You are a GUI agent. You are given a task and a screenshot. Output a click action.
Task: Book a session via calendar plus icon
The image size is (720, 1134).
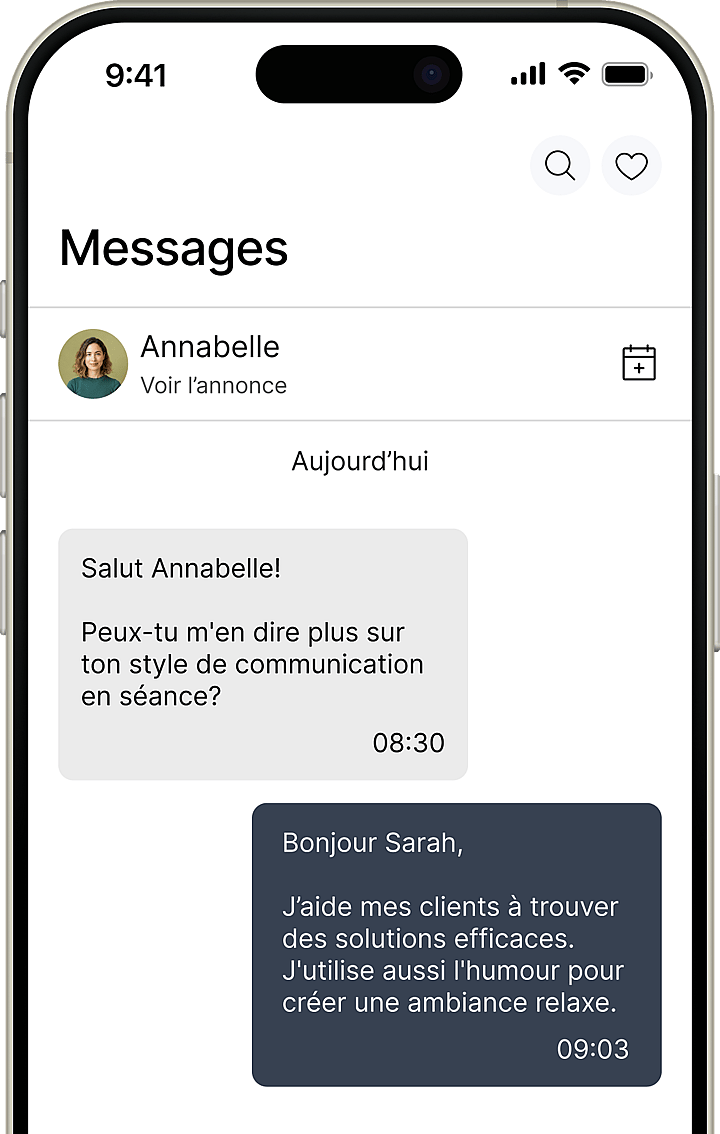tap(639, 363)
